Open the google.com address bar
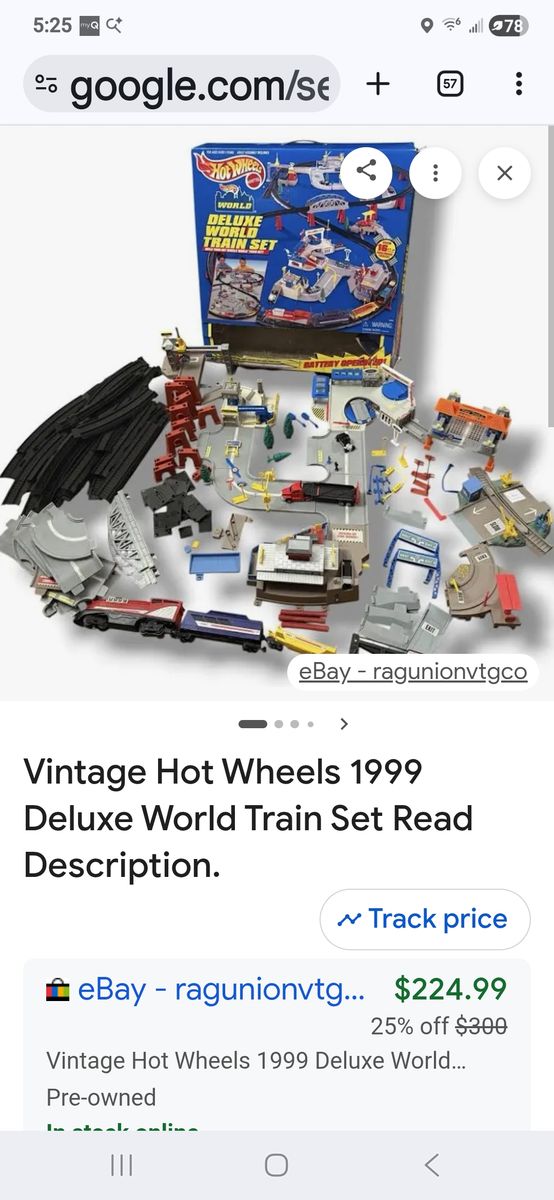This screenshot has width=554, height=1200. coord(182,84)
